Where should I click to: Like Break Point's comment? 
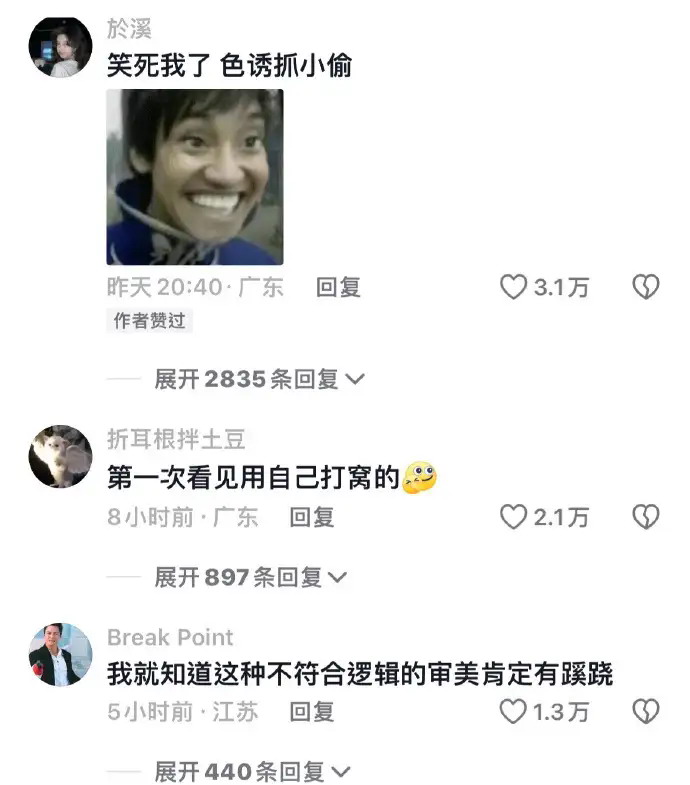click(x=513, y=712)
